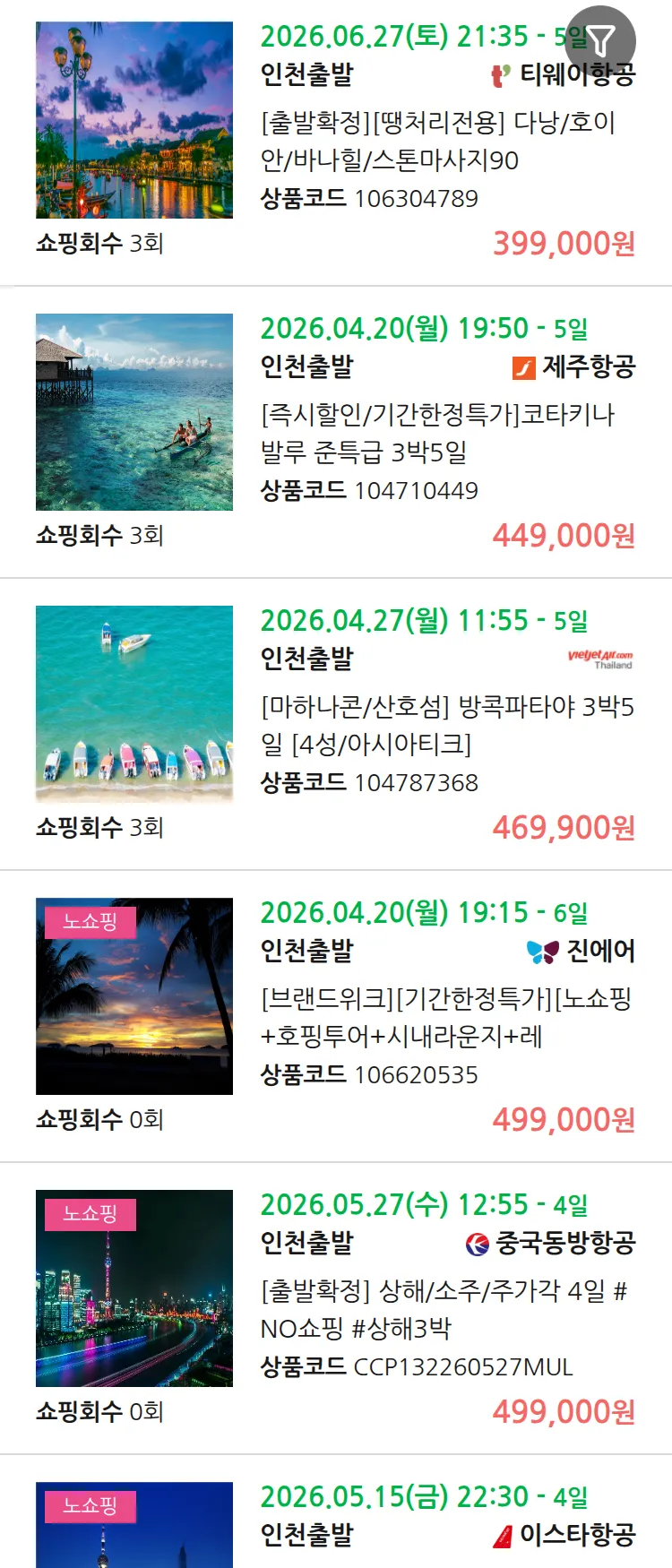Open the 다낭/호이안/바나힐 399,000원 package
The width and height of the screenshot is (672, 1568).
click(x=437, y=142)
